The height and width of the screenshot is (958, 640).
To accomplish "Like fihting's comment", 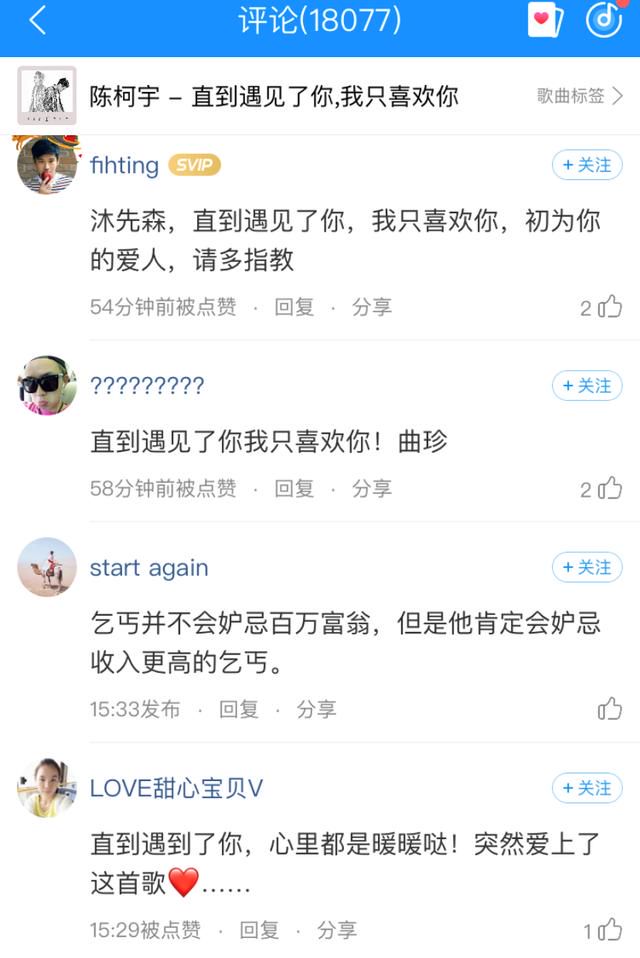I will tap(609, 307).
